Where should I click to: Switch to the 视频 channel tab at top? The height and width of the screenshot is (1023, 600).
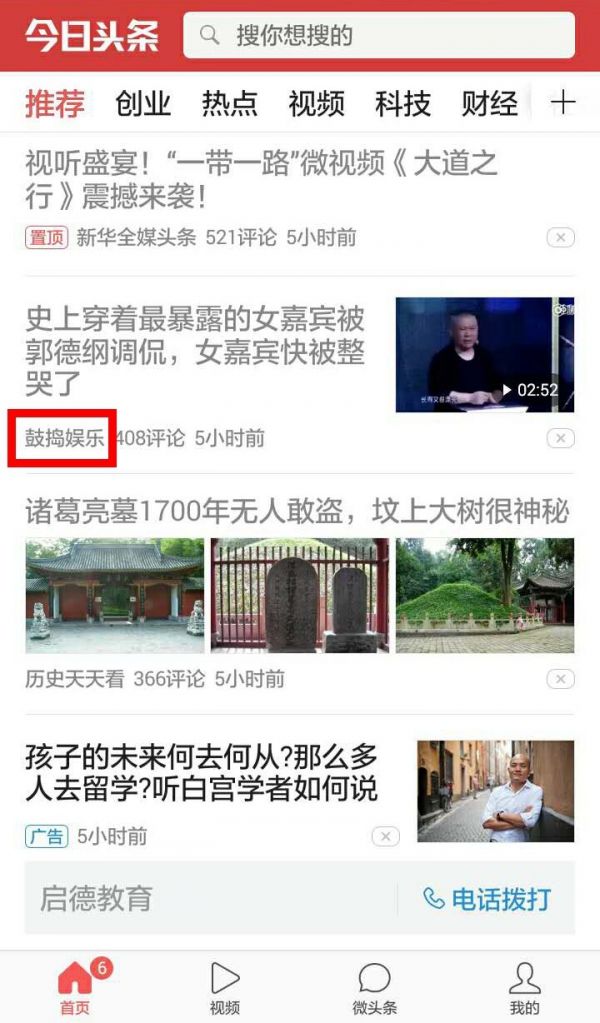316,104
